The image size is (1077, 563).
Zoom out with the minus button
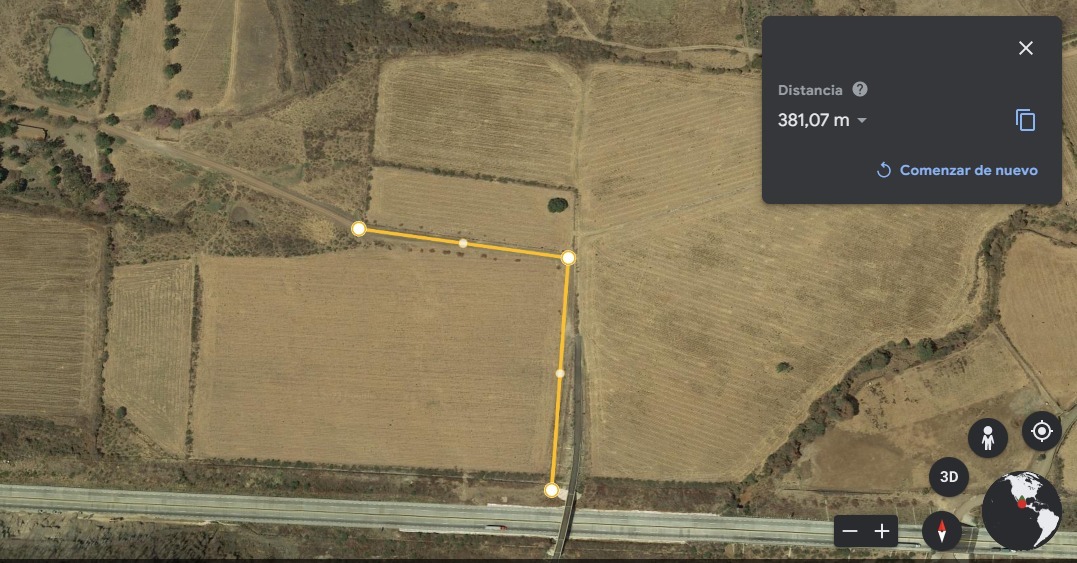coord(850,532)
